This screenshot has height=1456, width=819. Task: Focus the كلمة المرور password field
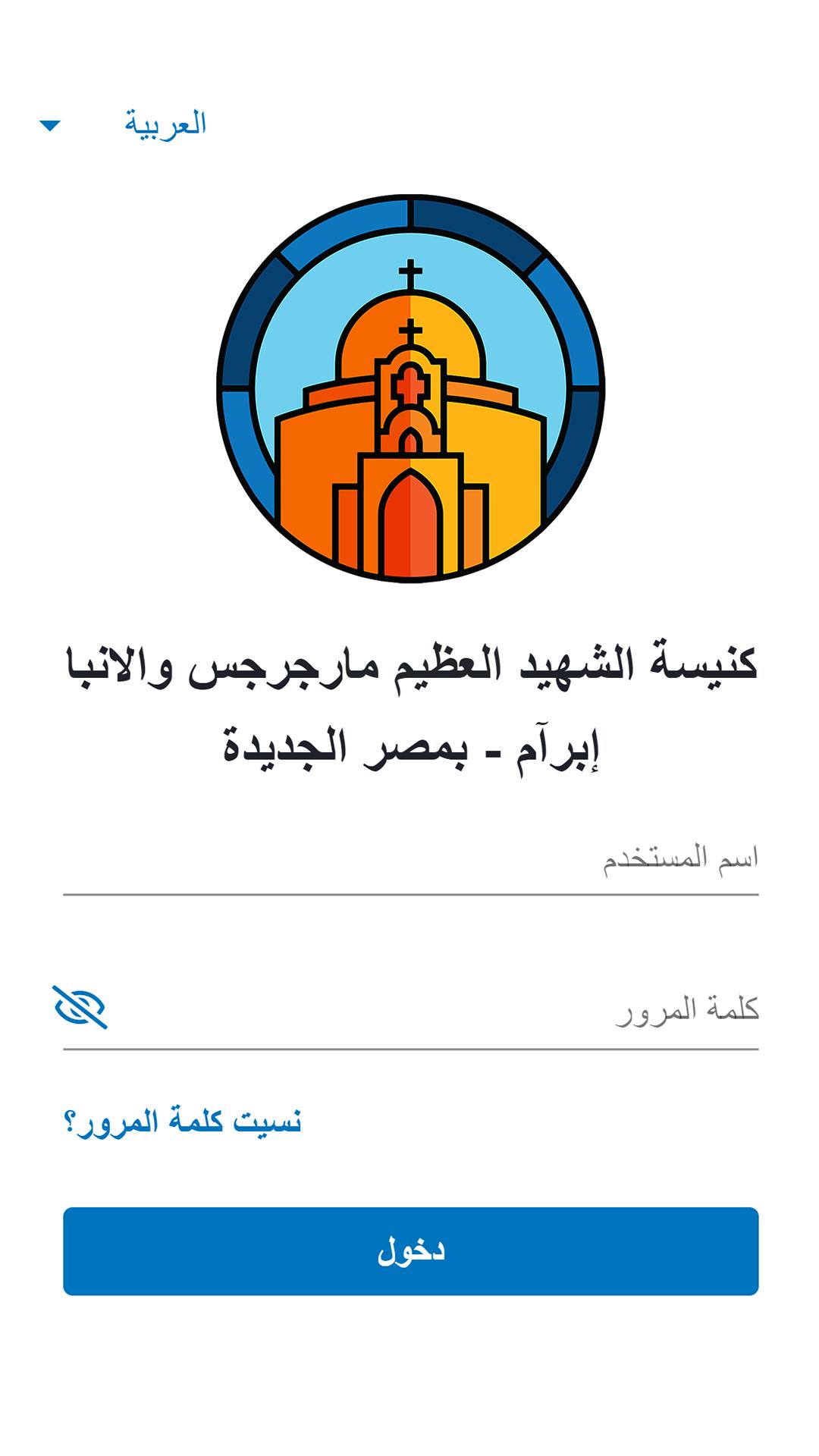point(440,1010)
